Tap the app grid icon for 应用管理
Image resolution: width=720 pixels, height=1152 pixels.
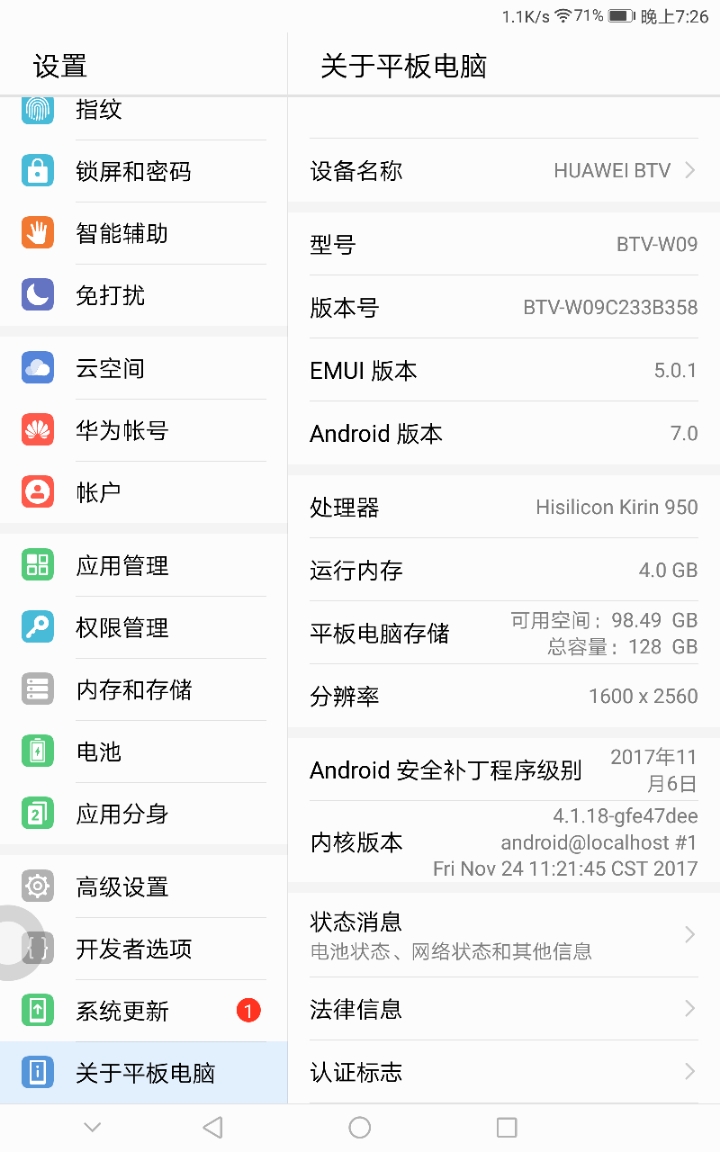point(37,565)
